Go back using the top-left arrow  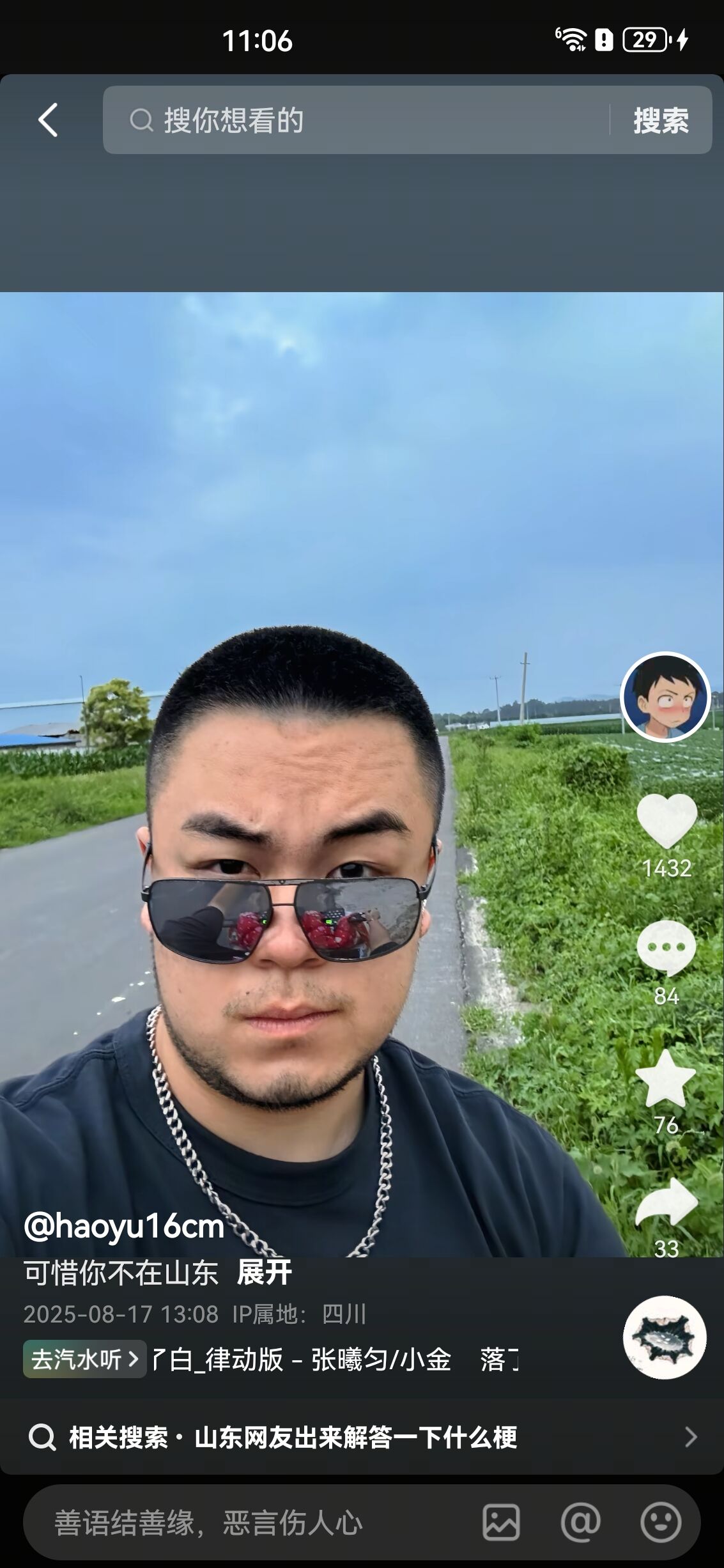[49, 120]
